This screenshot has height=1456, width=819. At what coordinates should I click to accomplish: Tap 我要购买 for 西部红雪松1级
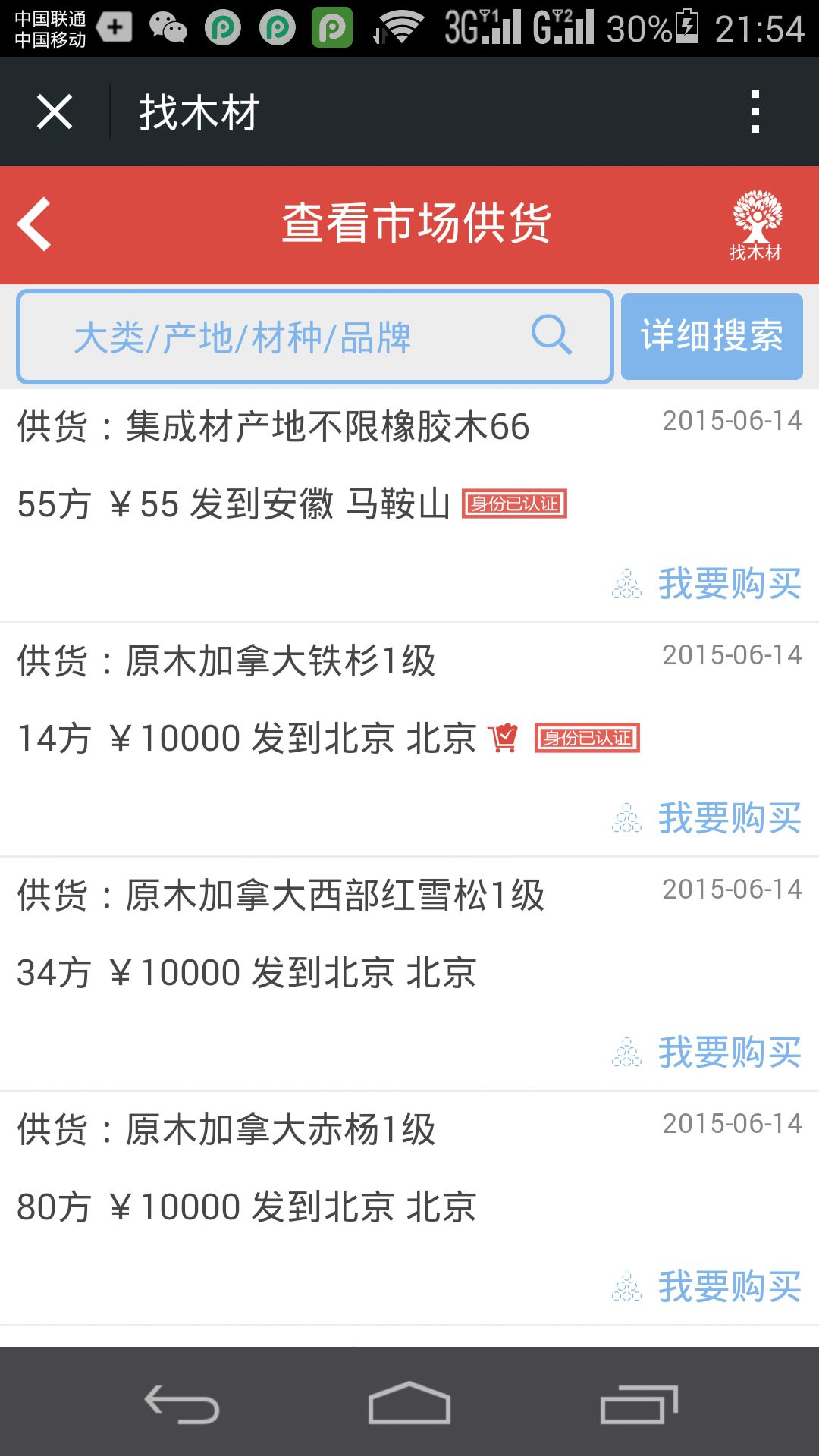point(708,1053)
